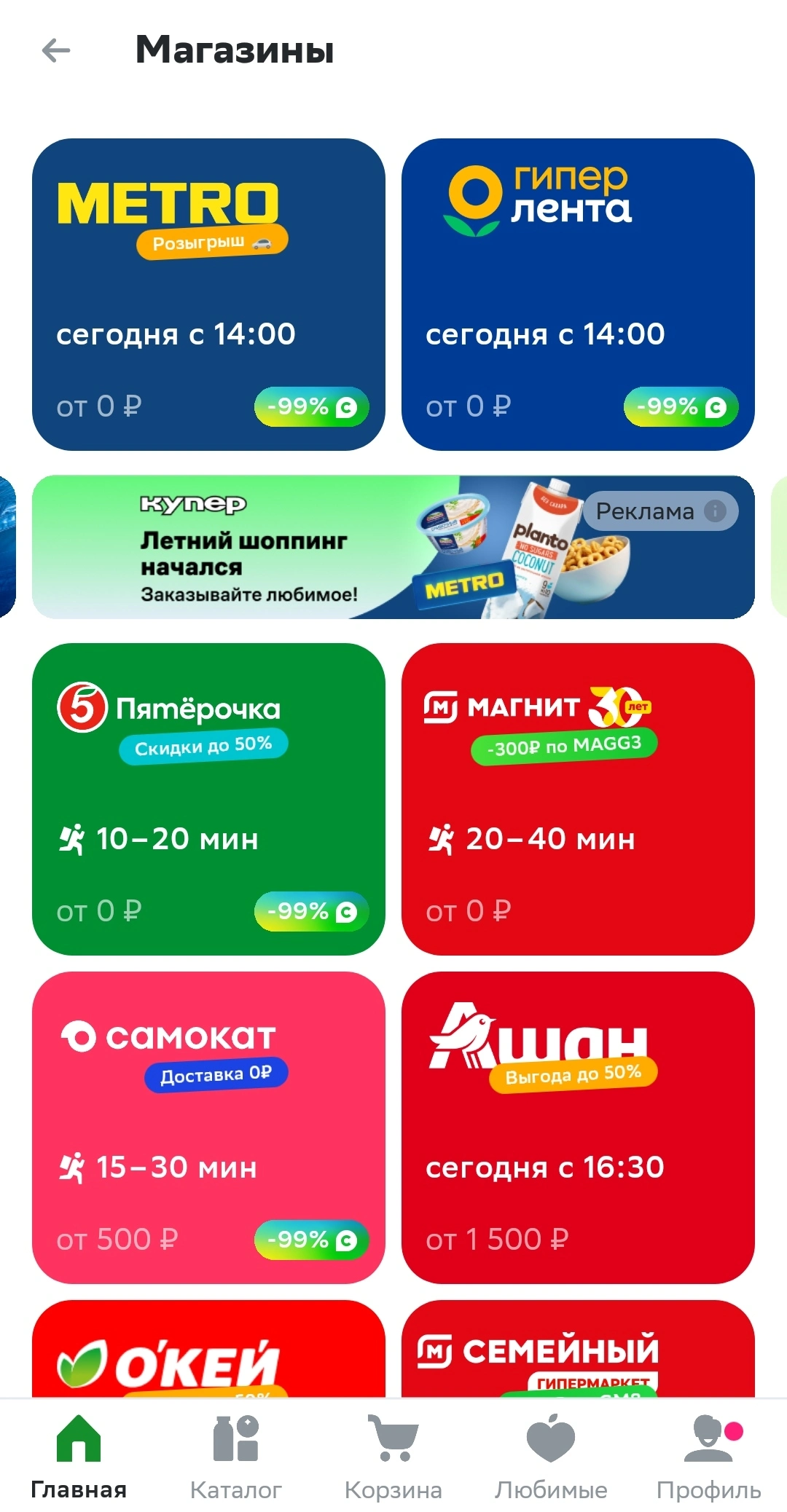Open the Купер summer shopping banner
This screenshot has width=787, height=1512.
click(x=393, y=547)
